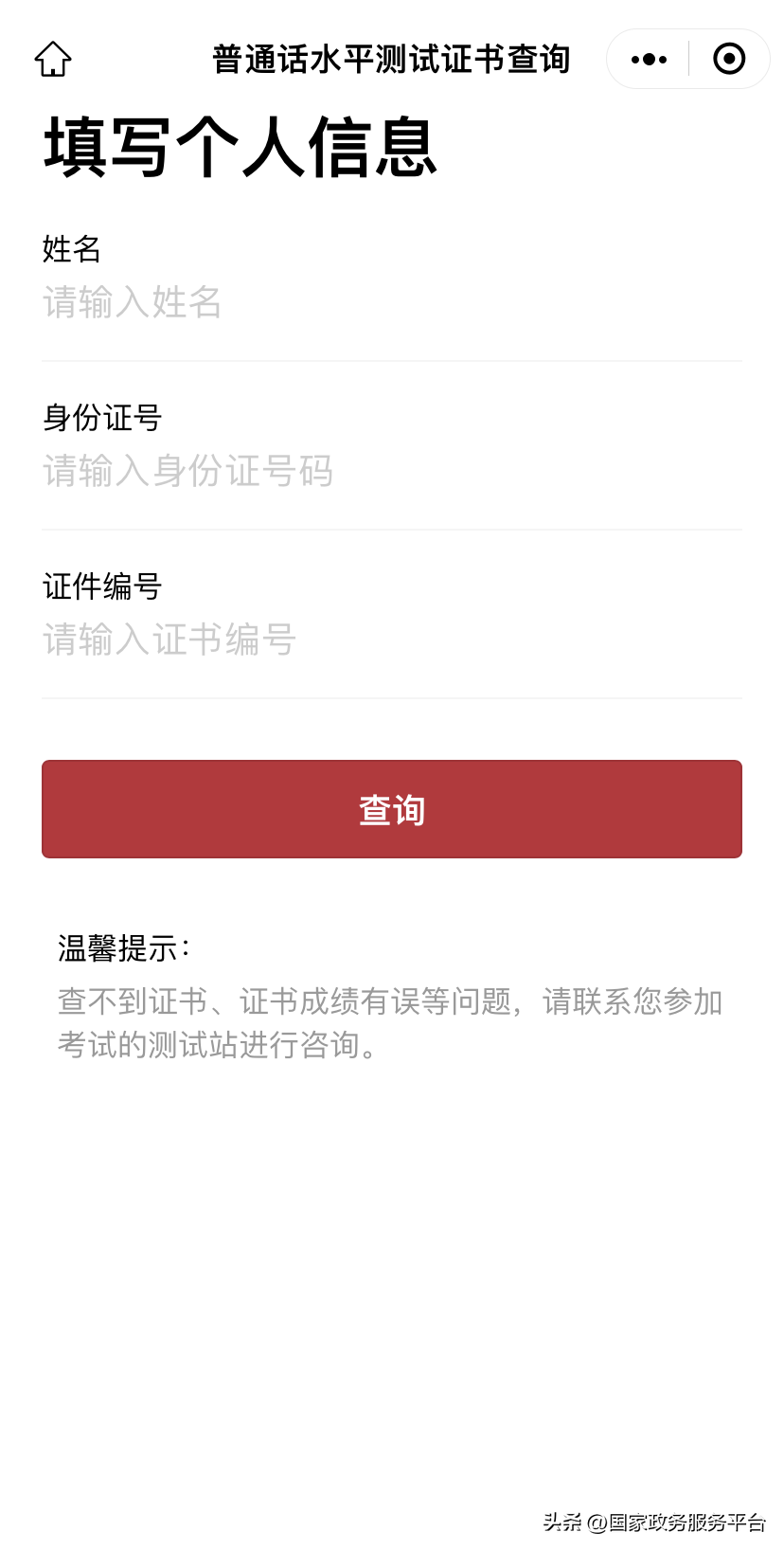Screen dimensions: 784x1550
Task: Click the 请输入证书编号 placeholder area
Action: [x=168, y=640]
